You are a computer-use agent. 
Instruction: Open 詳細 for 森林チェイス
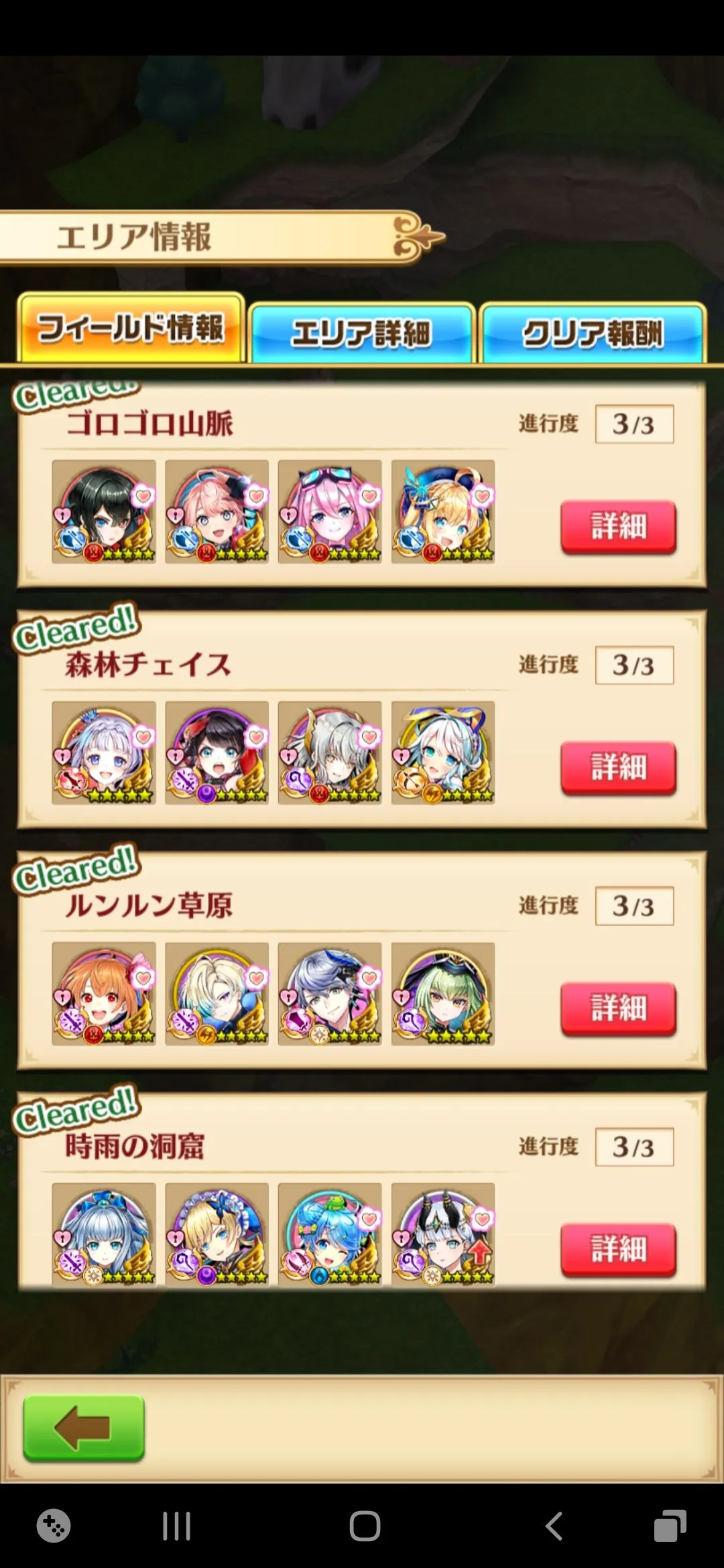pos(618,767)
